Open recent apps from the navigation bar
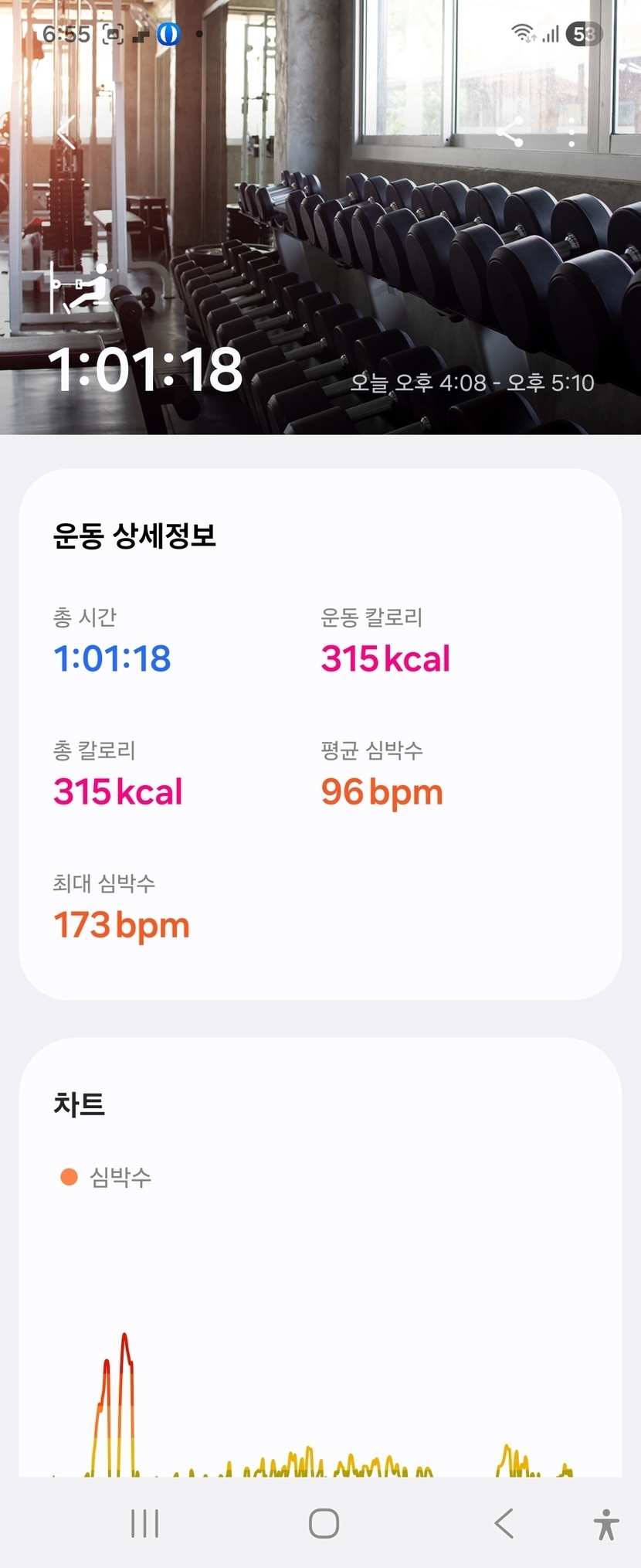The height and width of the screenshot is (1568, 641). pyautogui.click(x=145, y=1524)
